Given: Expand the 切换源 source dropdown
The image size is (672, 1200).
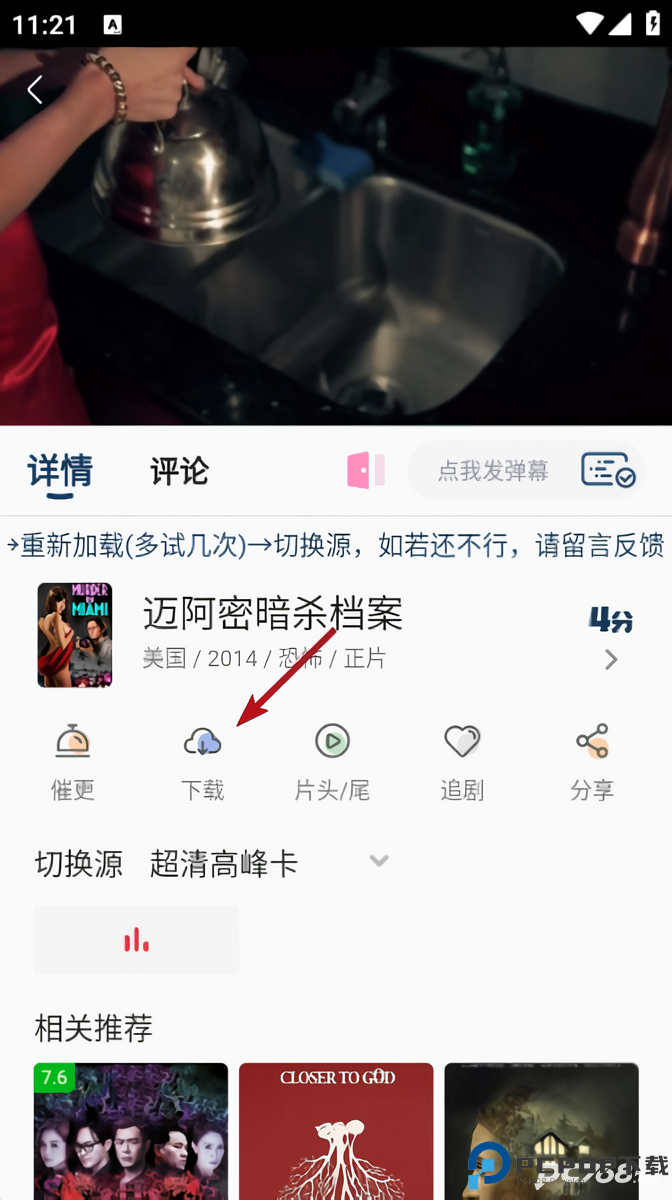Looking at the screenshot, I should coord(378,862).
